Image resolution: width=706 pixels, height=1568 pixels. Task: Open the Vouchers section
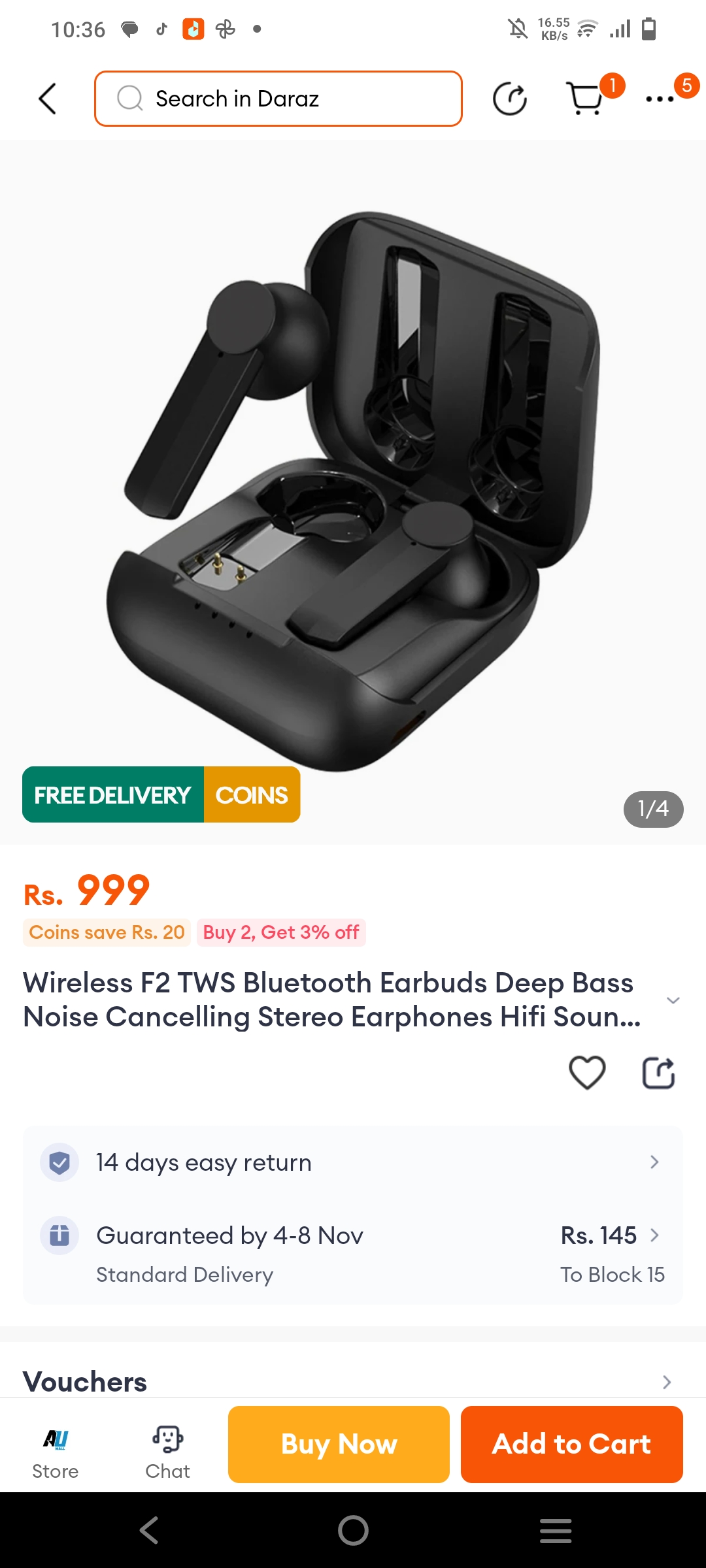tap(353, 1382)
